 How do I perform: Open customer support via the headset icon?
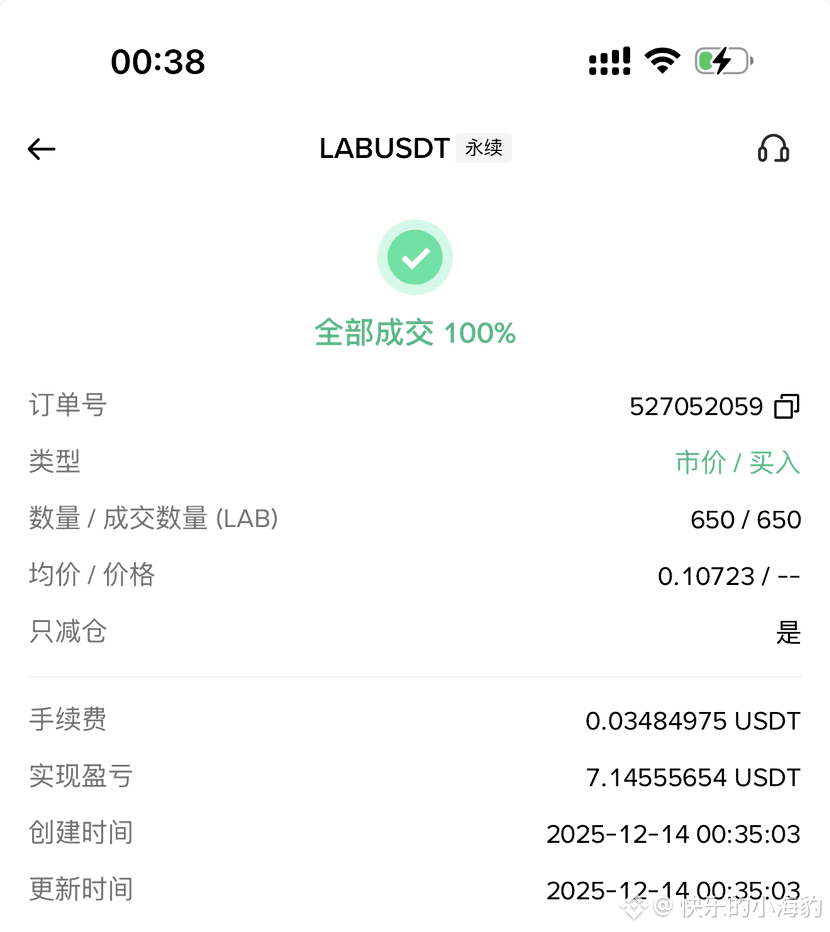[773, 148]
